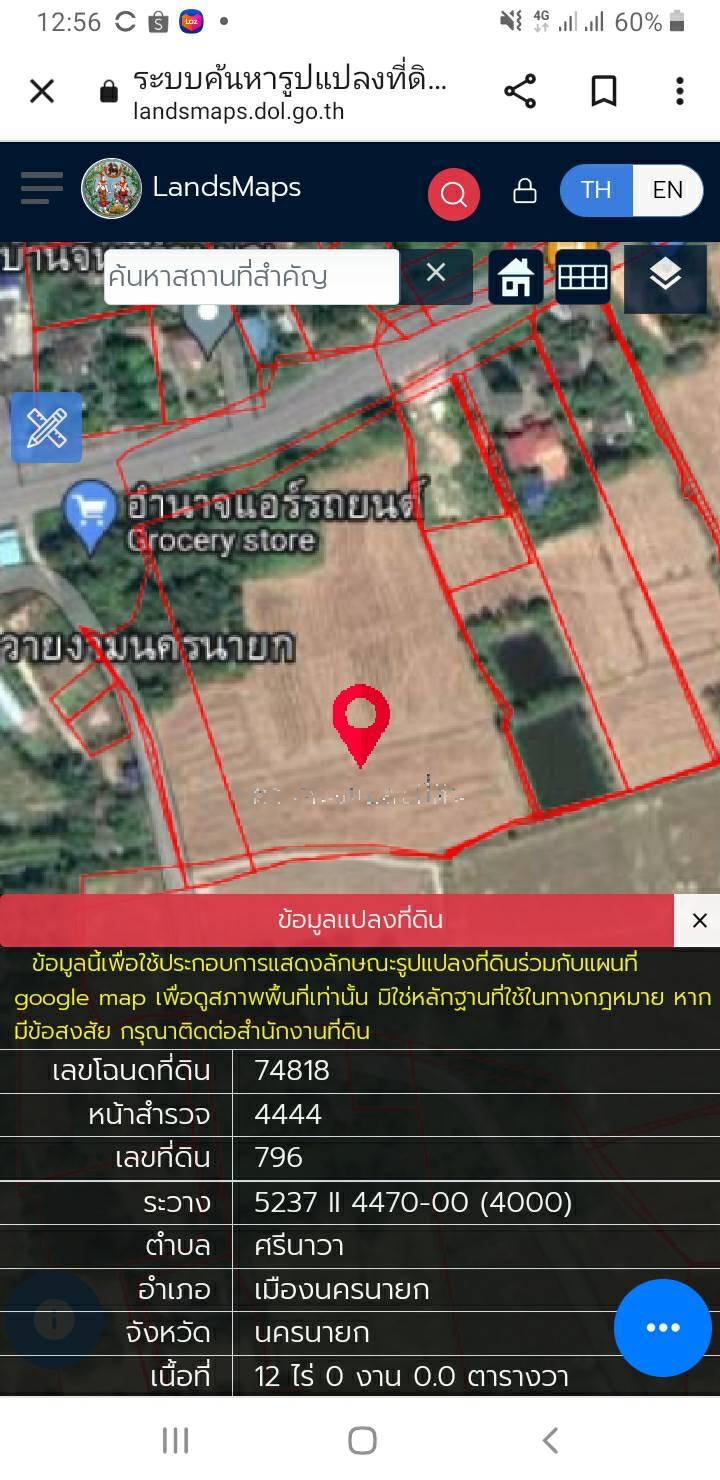Bookmark this page
This screenshot has height=1480, width=720.
(x=603, y=92)
